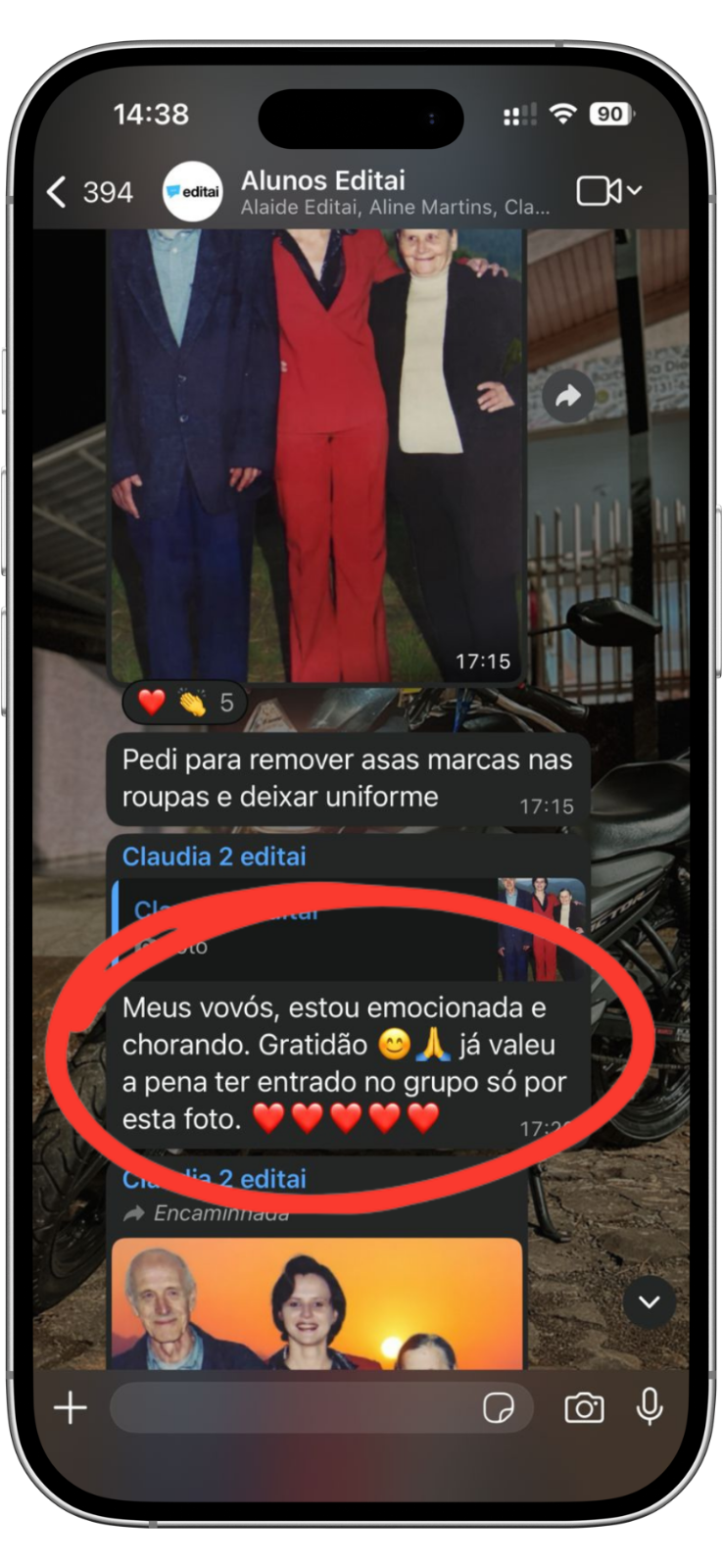The width and height of the screenshot is (723, 1568).
Task: Tap the Wi-Fi icon in the status bar
Action: click(564, 115)
